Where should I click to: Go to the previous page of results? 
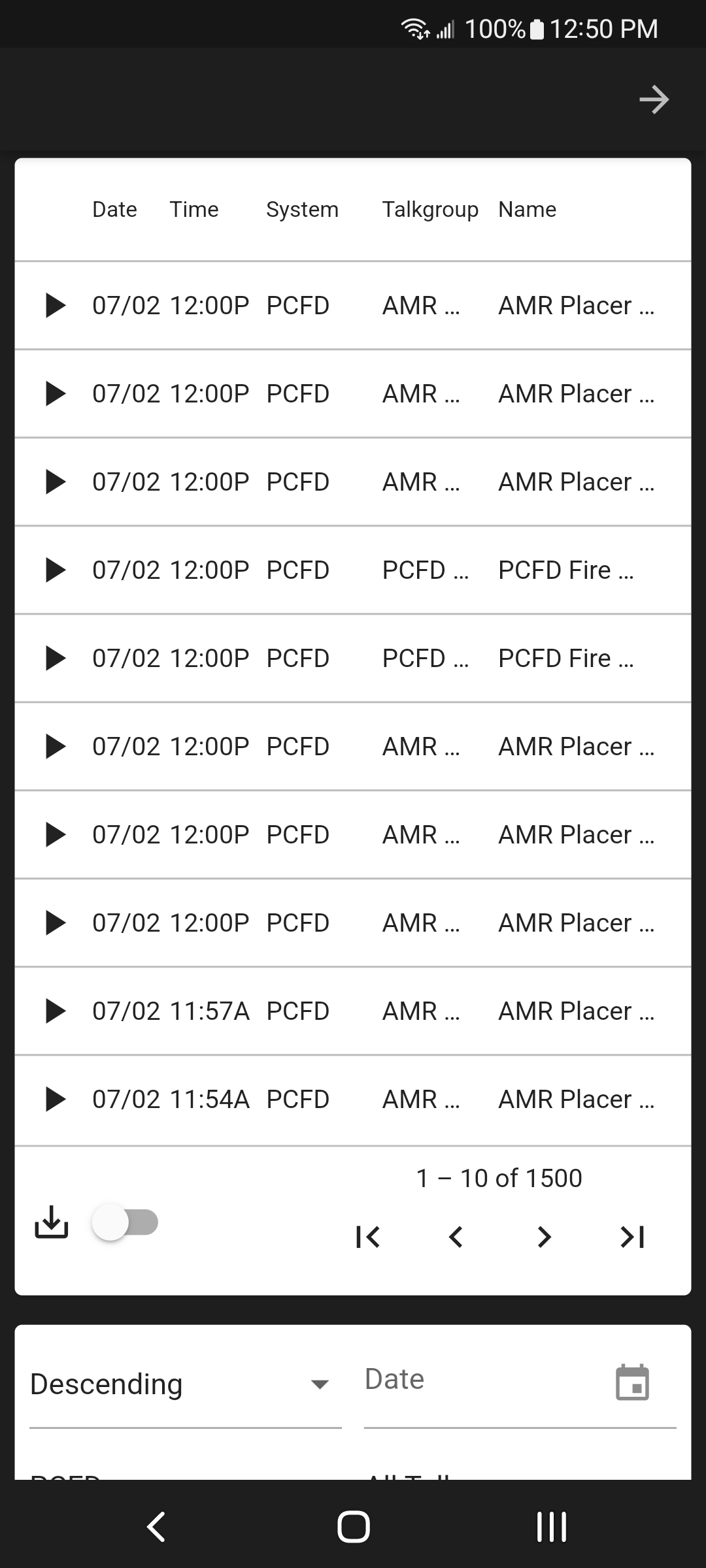456,1236
